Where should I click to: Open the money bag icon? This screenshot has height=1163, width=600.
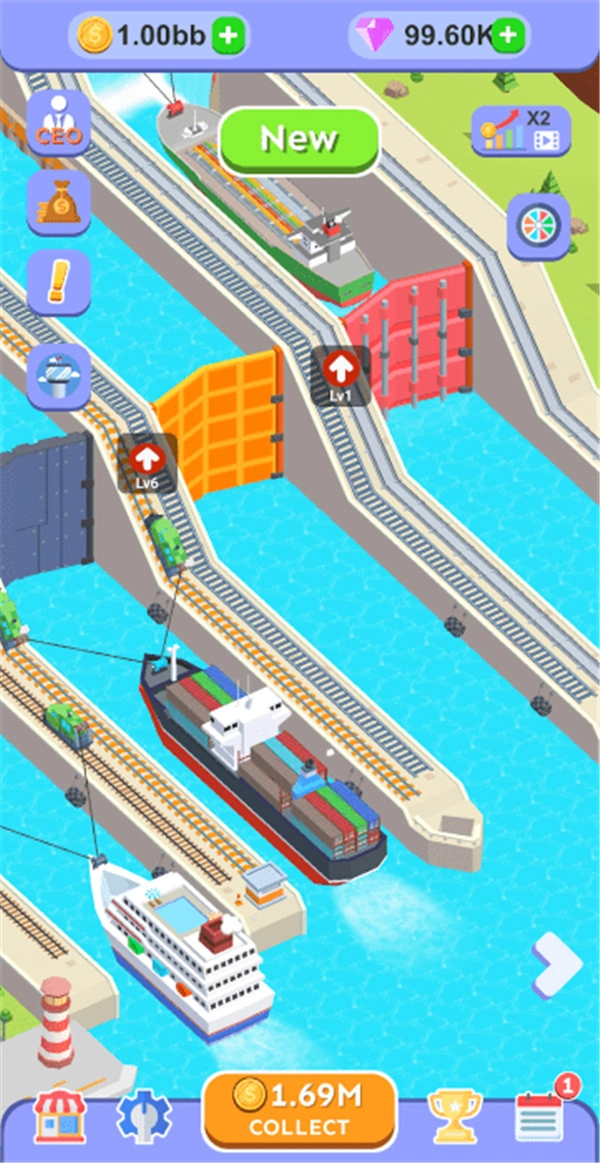tap(59, 202)
